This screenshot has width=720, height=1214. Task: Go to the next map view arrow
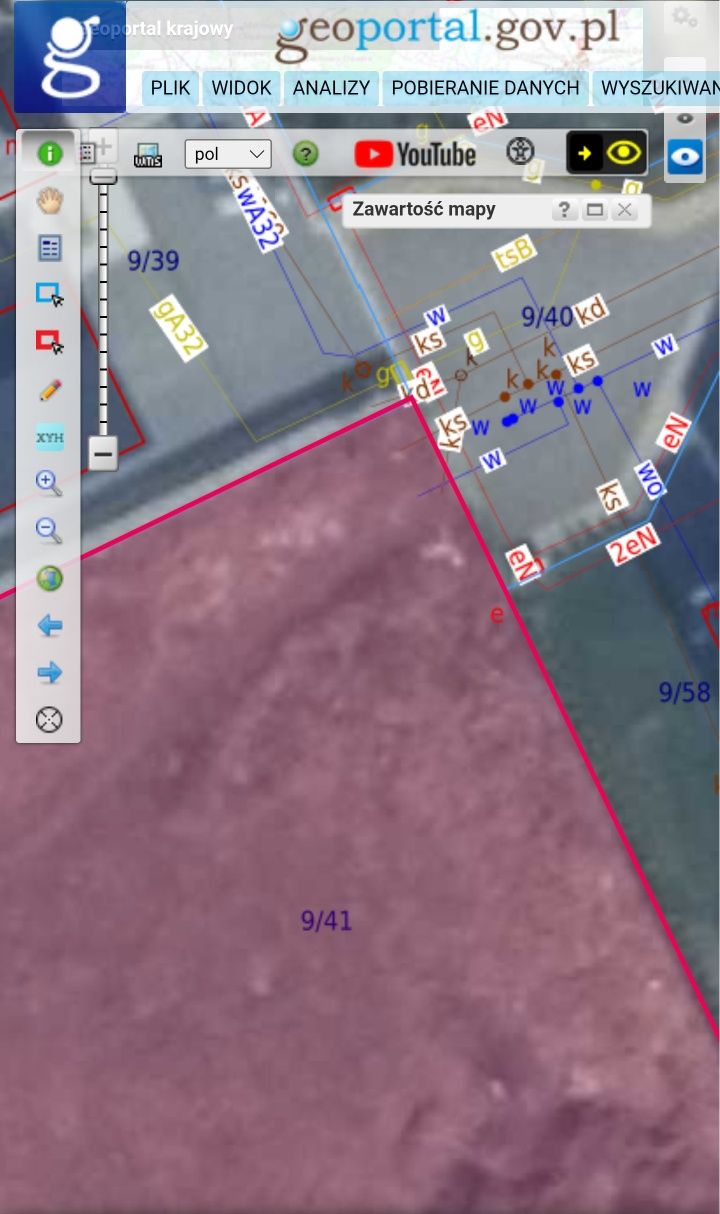click(x=49, y=673)
